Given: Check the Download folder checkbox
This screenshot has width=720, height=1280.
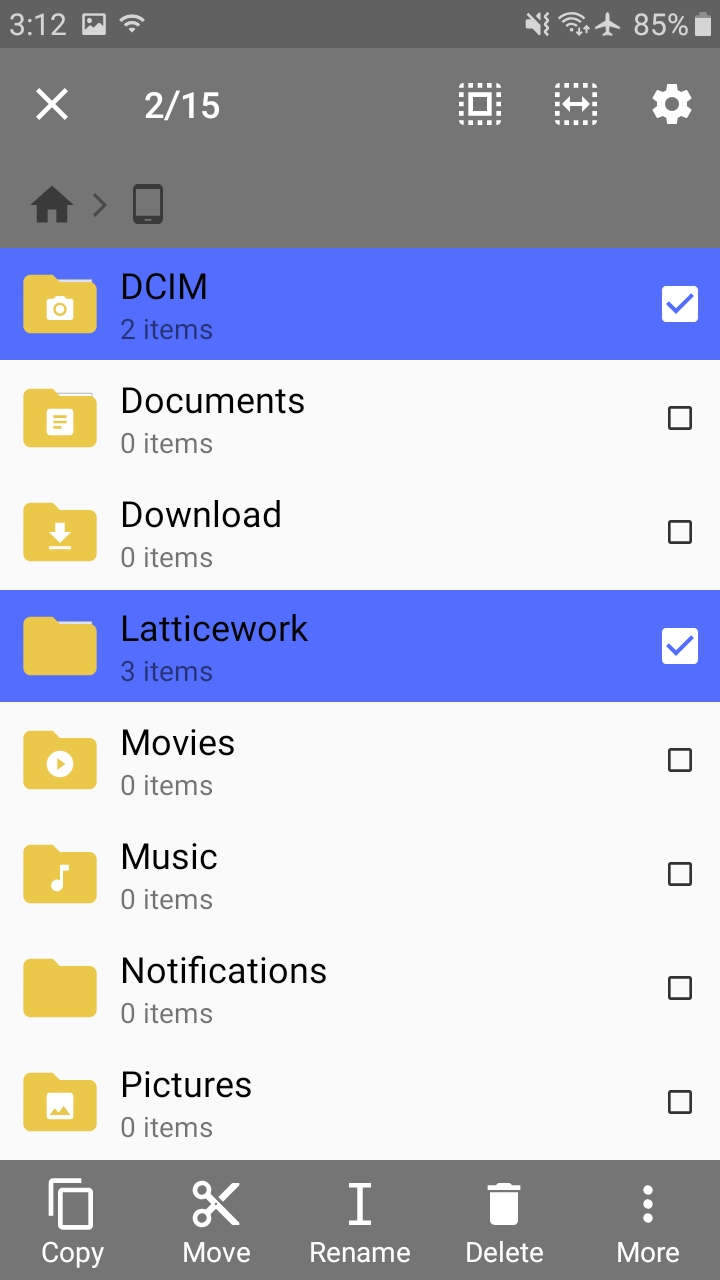Looking at the screenshot, I should [x=680, y=532].
